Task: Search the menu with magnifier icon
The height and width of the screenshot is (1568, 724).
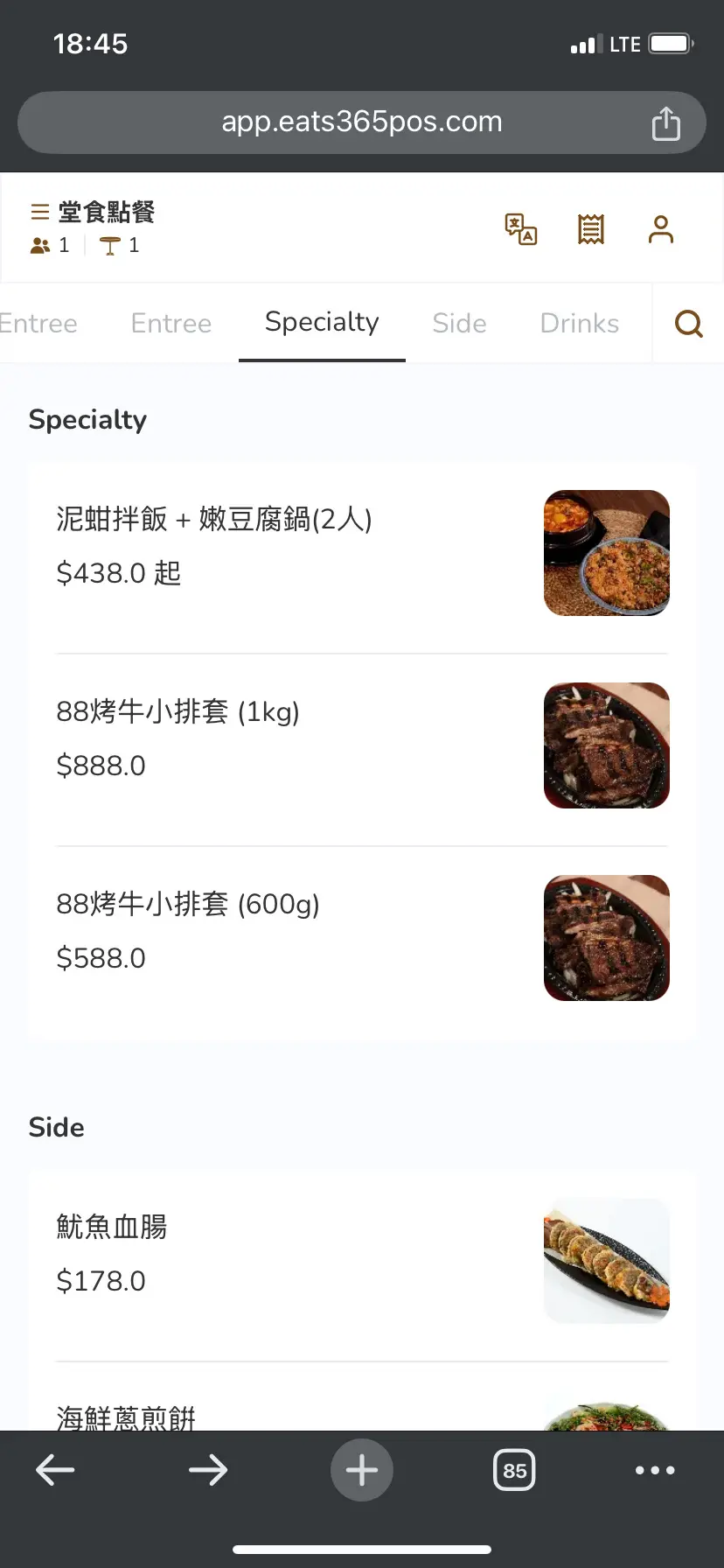Action: click(x=689, y=323)
